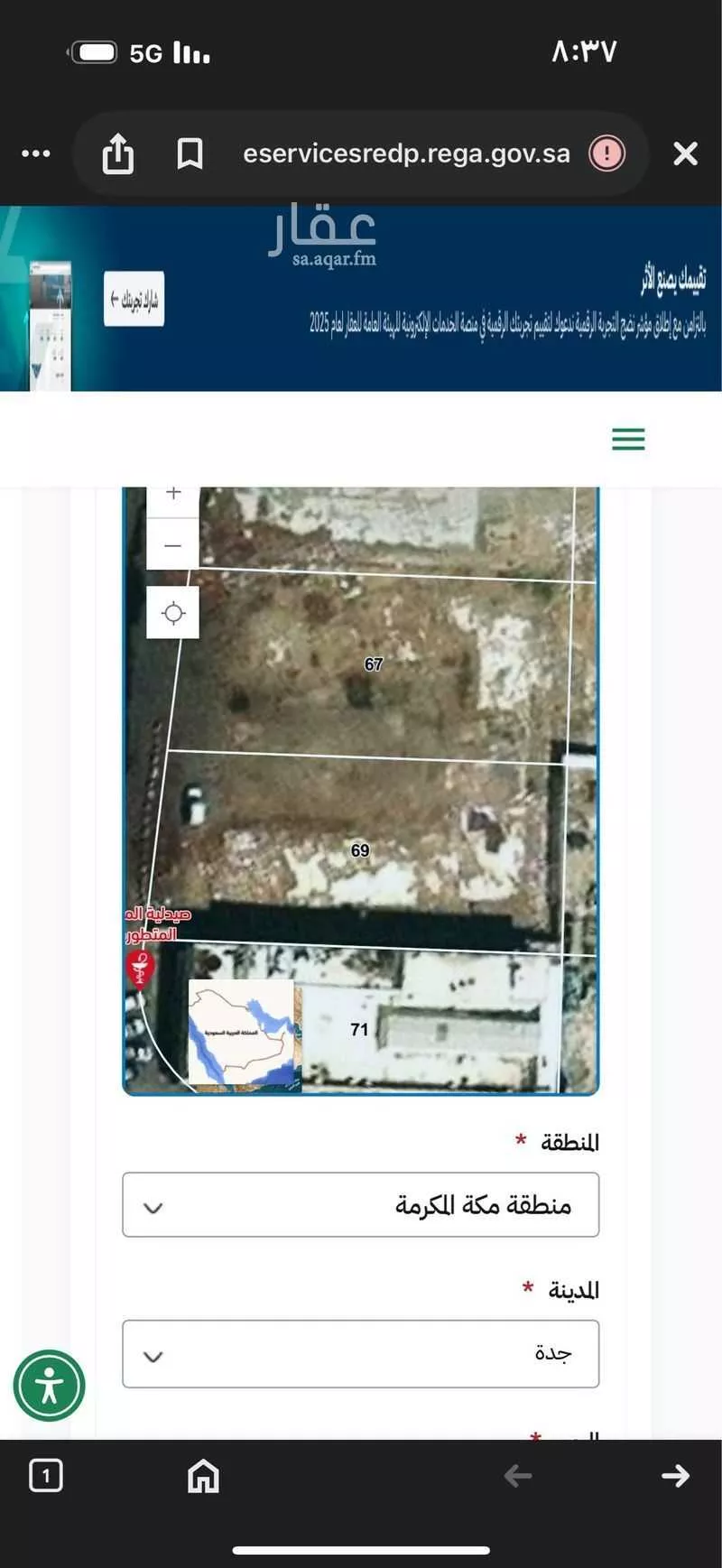Image resolution: width=722 pixels, height=1568 pixels.
Task: Close the browser tab with the X
Action: [x=685, y=153]
